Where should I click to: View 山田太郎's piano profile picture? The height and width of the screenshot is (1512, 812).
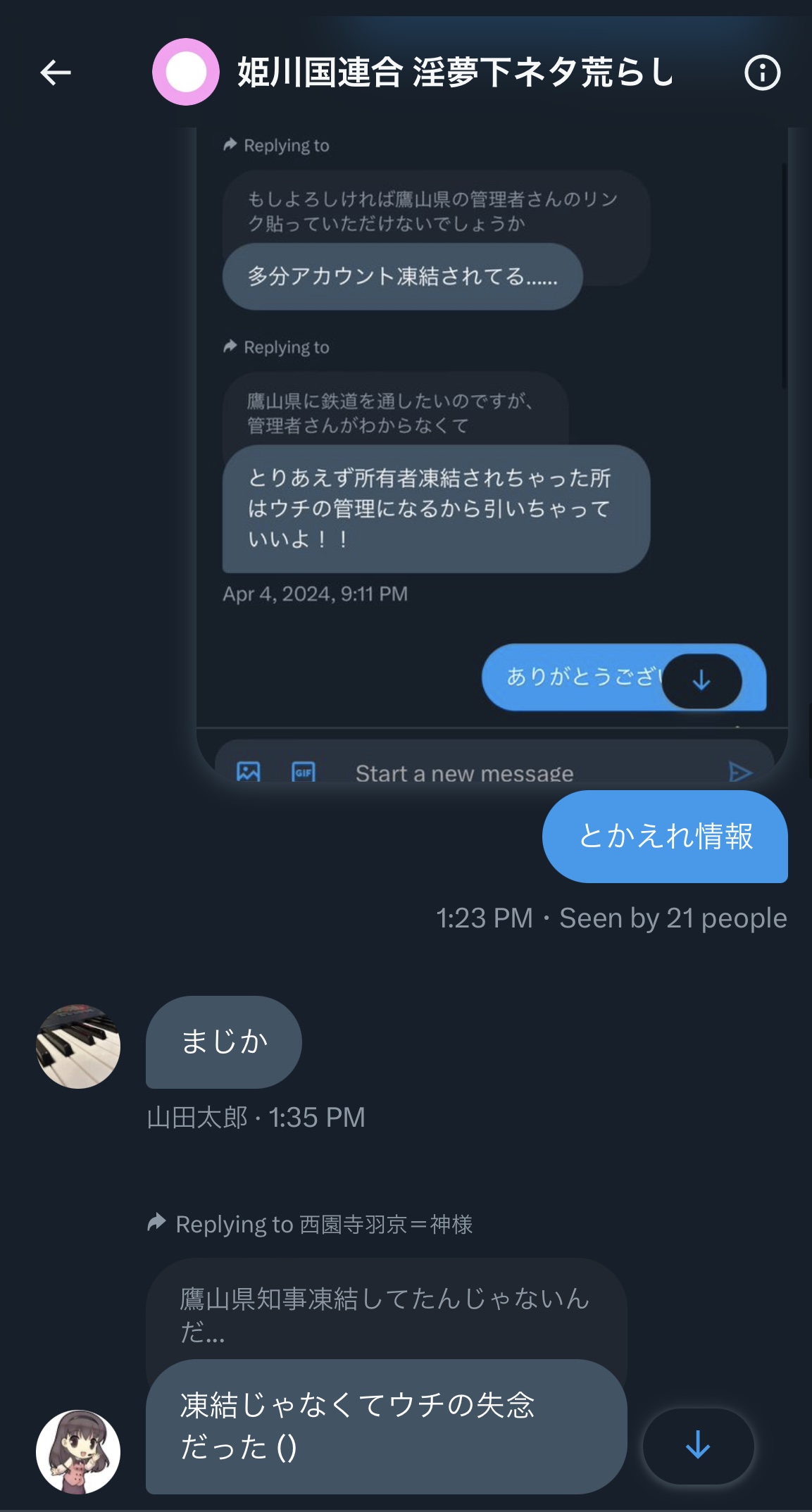[78, 1046]
